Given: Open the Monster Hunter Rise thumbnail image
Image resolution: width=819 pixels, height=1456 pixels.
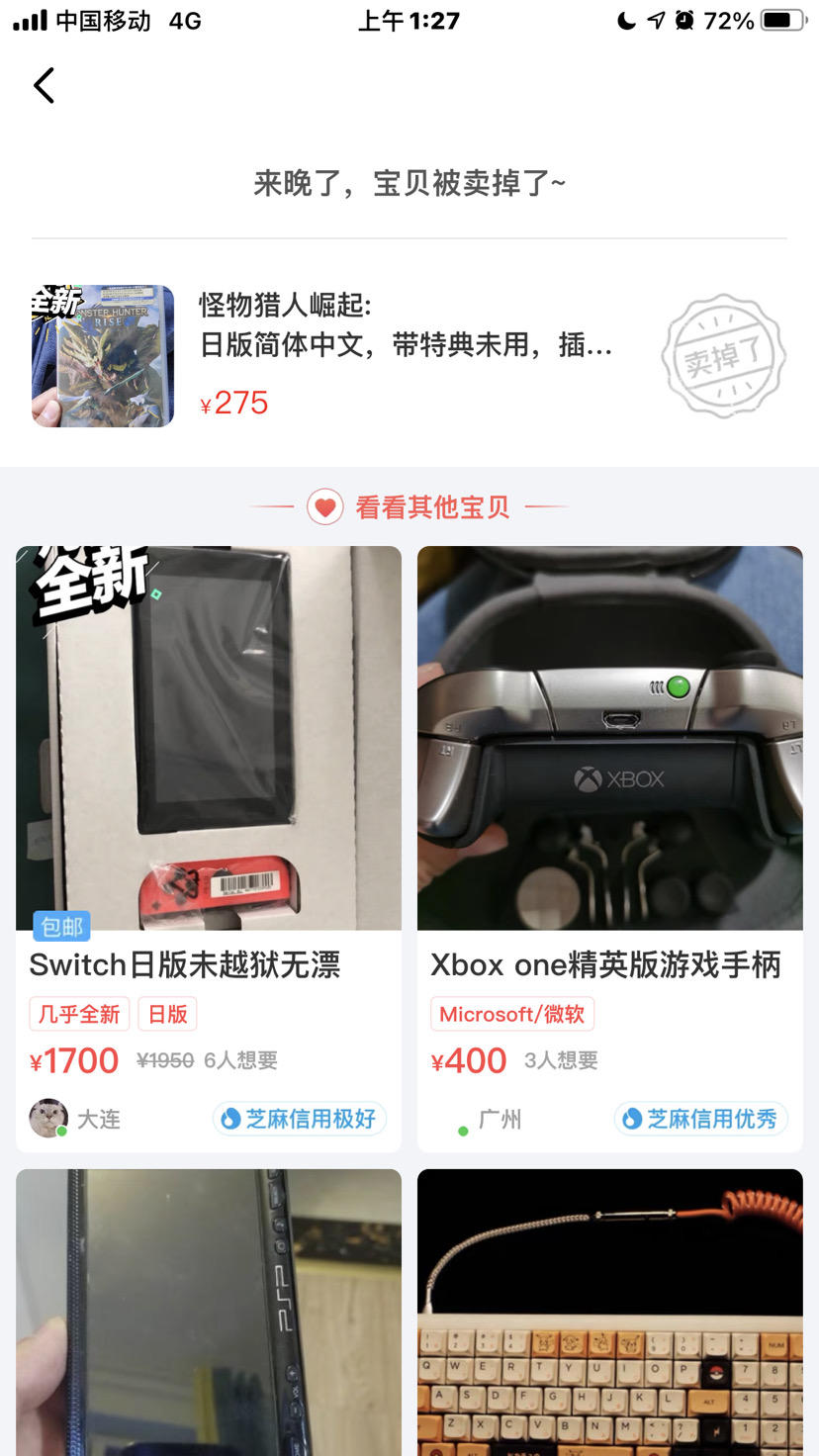Looking at the screenshot, I should click(102, 355).
